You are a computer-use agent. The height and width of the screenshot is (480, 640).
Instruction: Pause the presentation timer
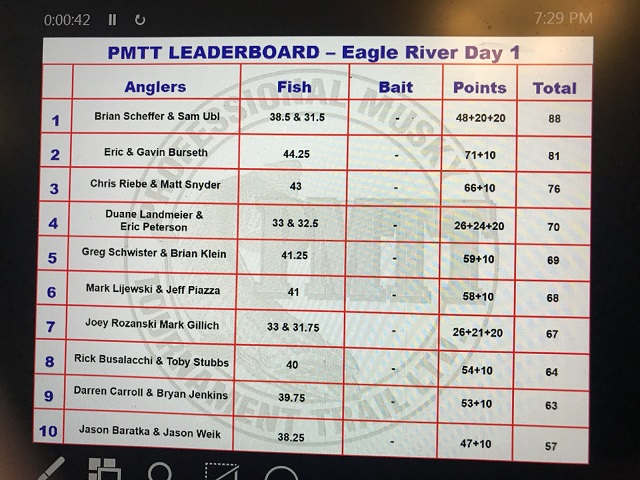pos(112,19)
